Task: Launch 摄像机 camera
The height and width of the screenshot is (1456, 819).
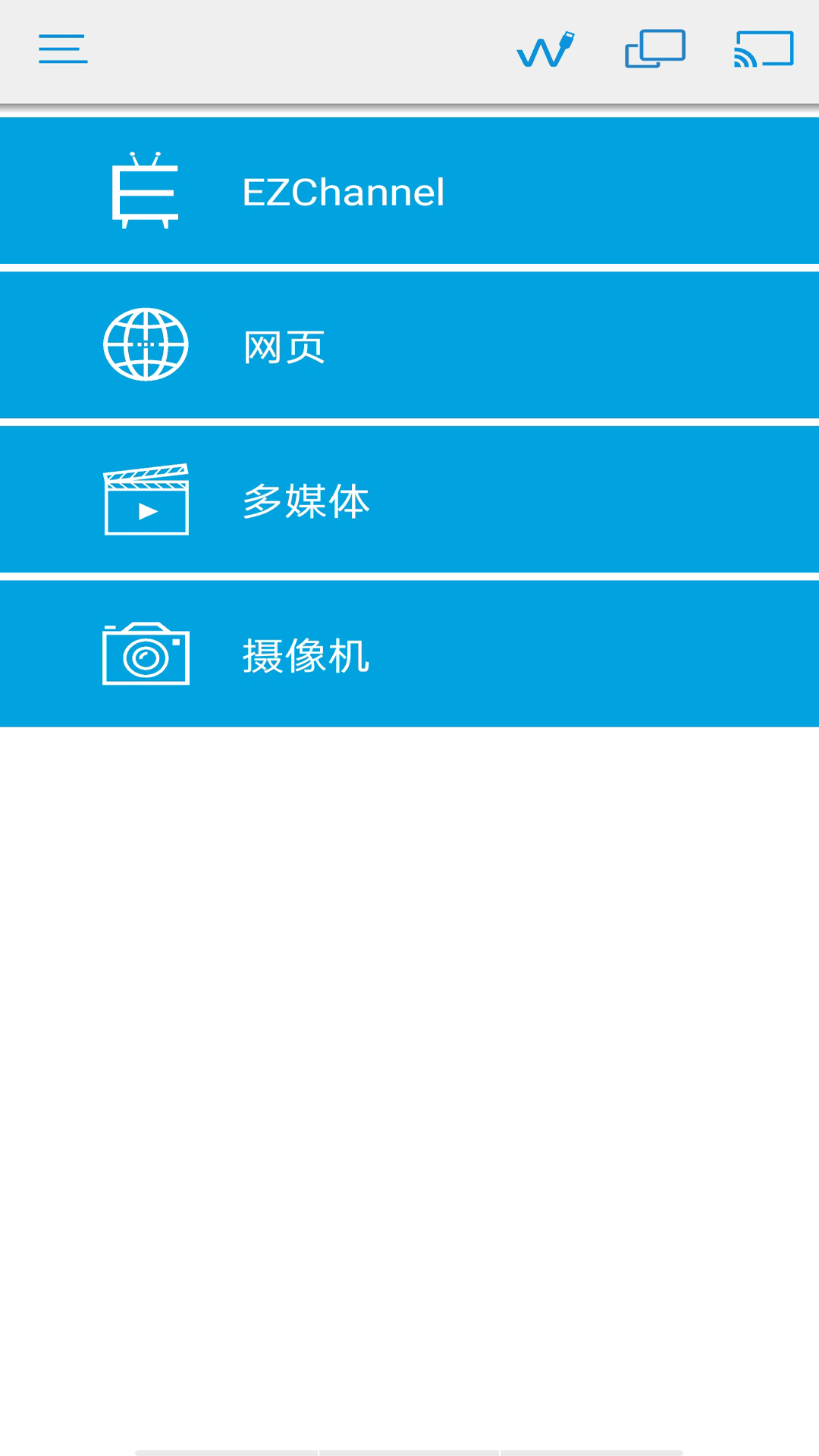Action: 409,654
